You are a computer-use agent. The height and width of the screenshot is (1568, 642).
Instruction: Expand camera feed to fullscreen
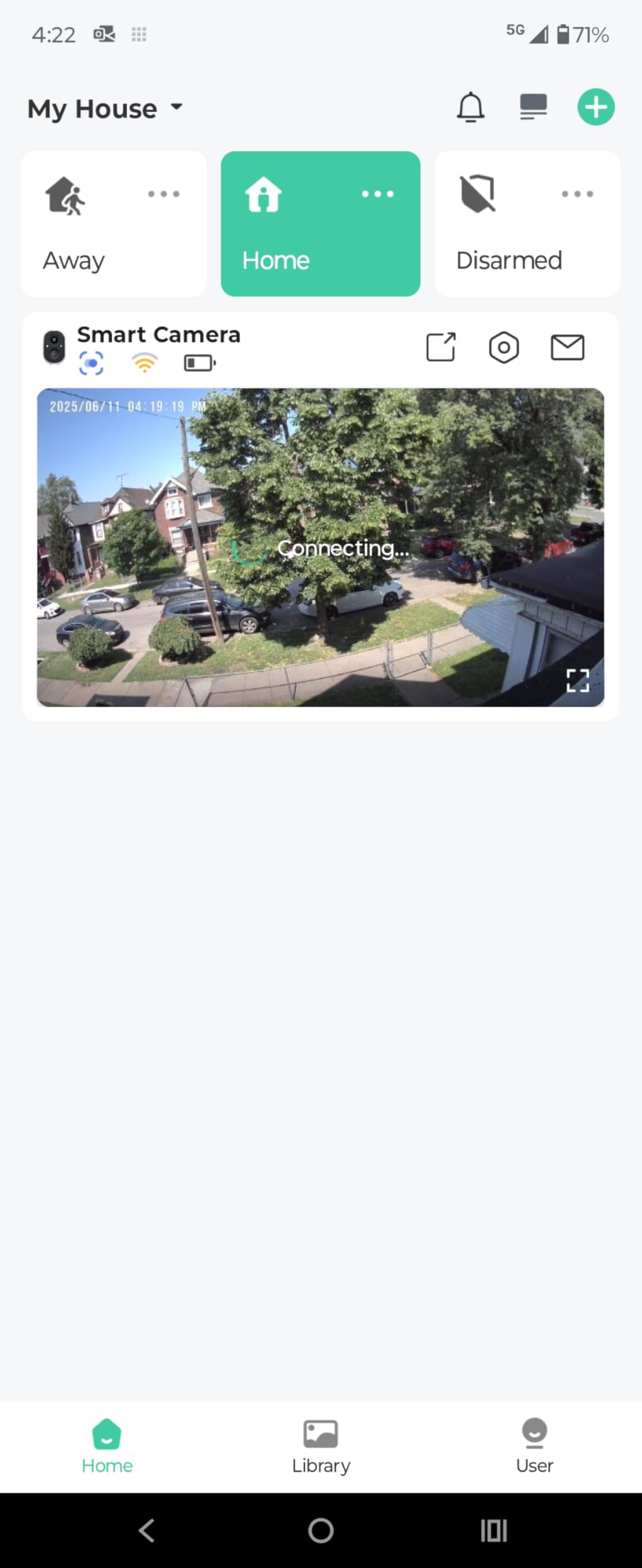(577, 680)
